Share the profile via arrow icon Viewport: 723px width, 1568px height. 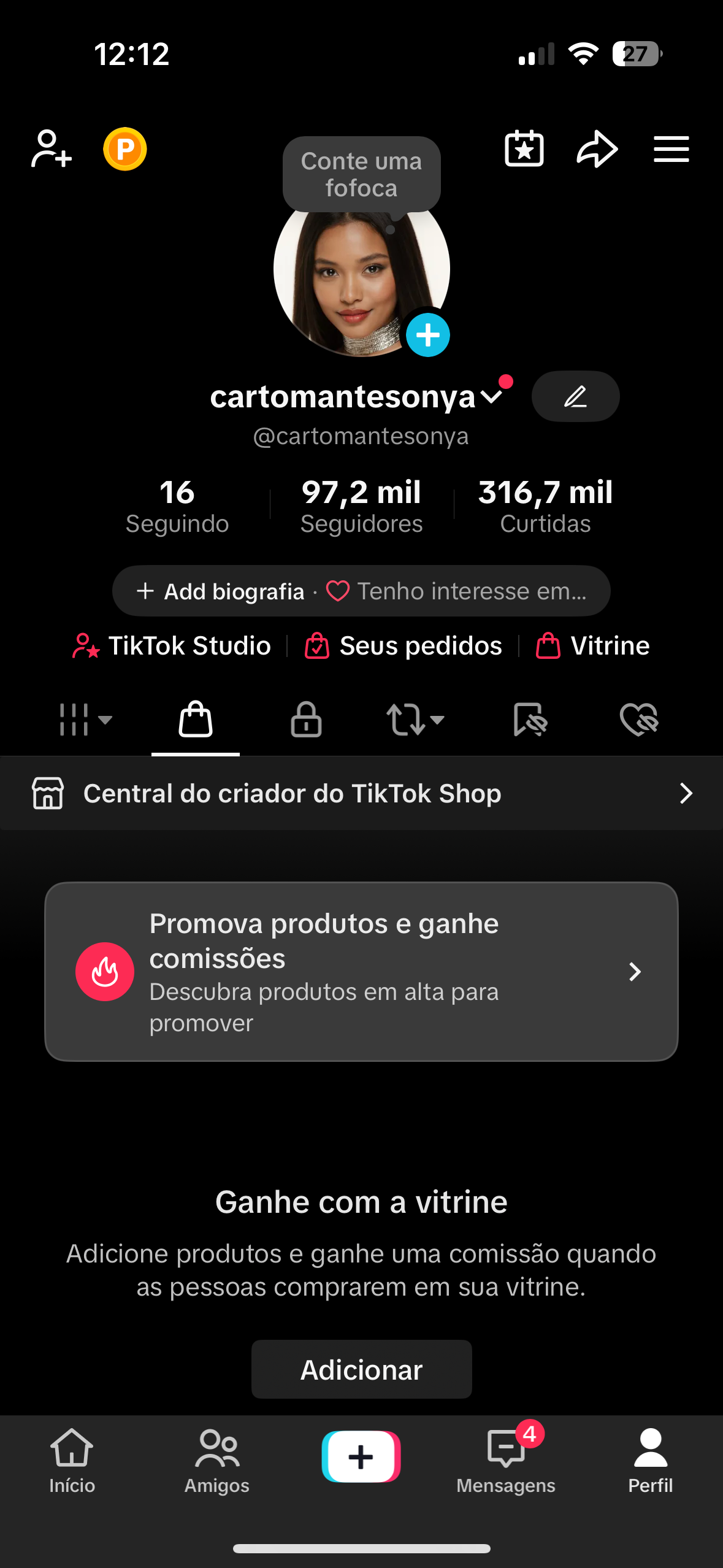[597, 149]
